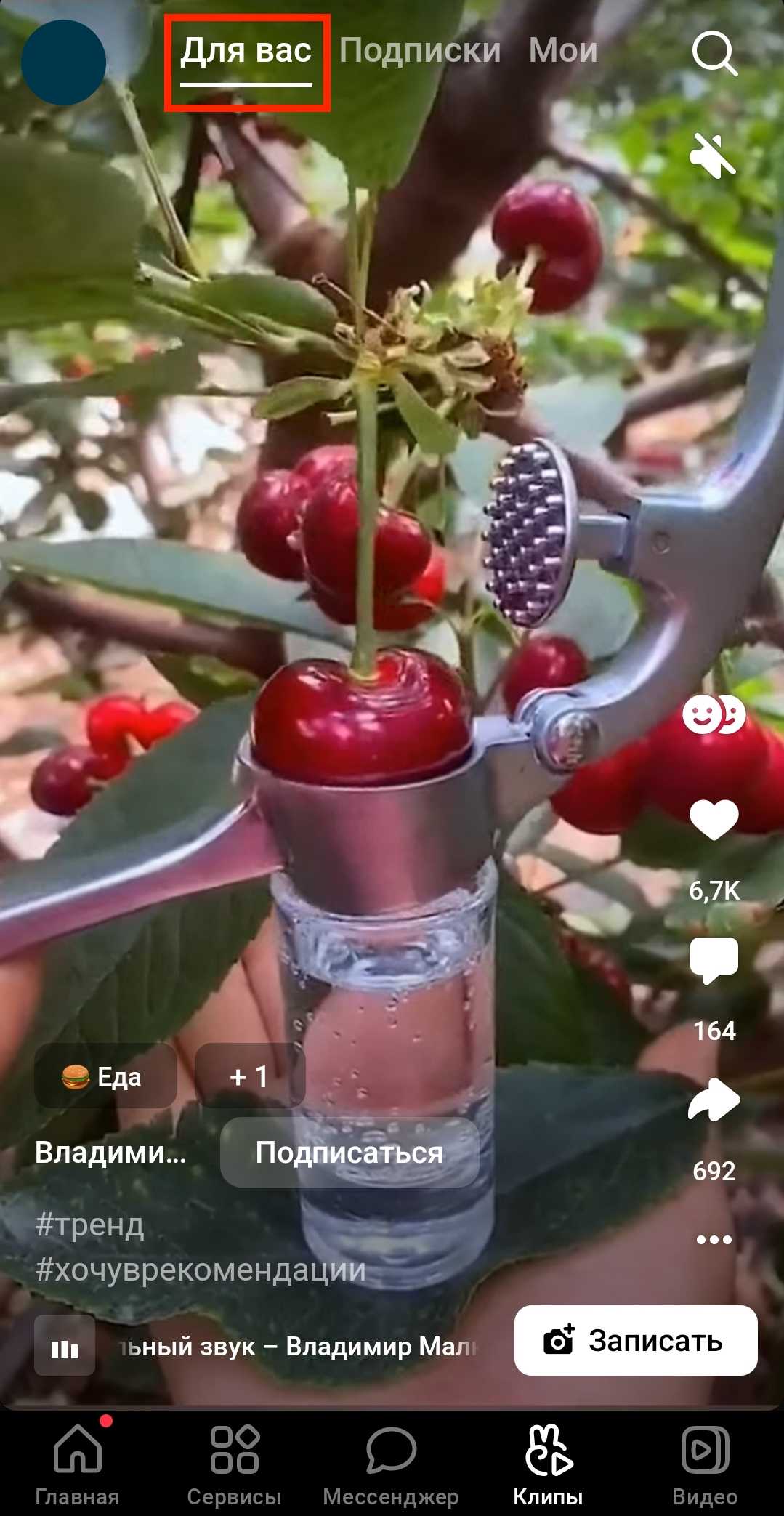
Task: Open the three-dot more options menu
Action: [714, 1240]
